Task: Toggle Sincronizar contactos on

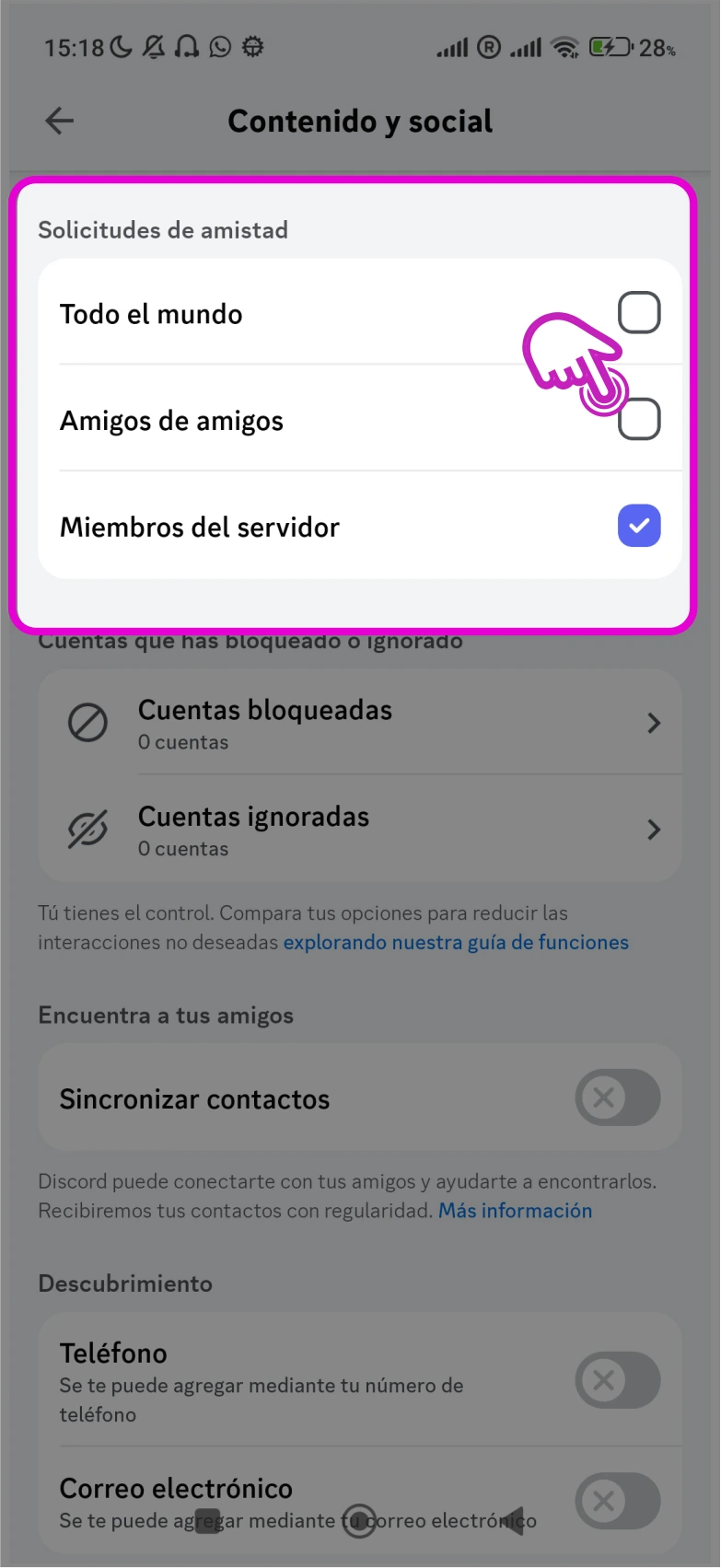Action: click(x=617, y=1098)
